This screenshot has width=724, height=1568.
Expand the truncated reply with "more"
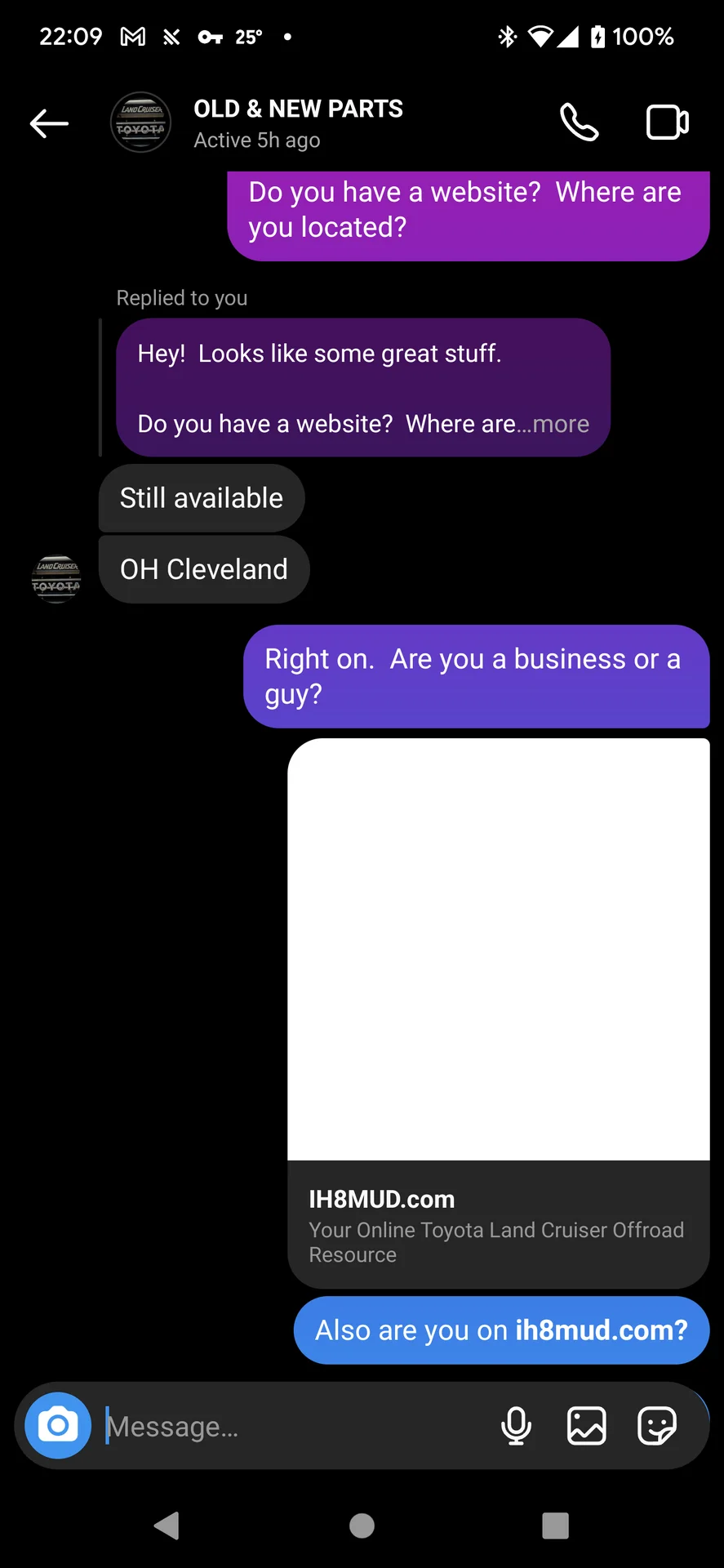pos(561,425)
